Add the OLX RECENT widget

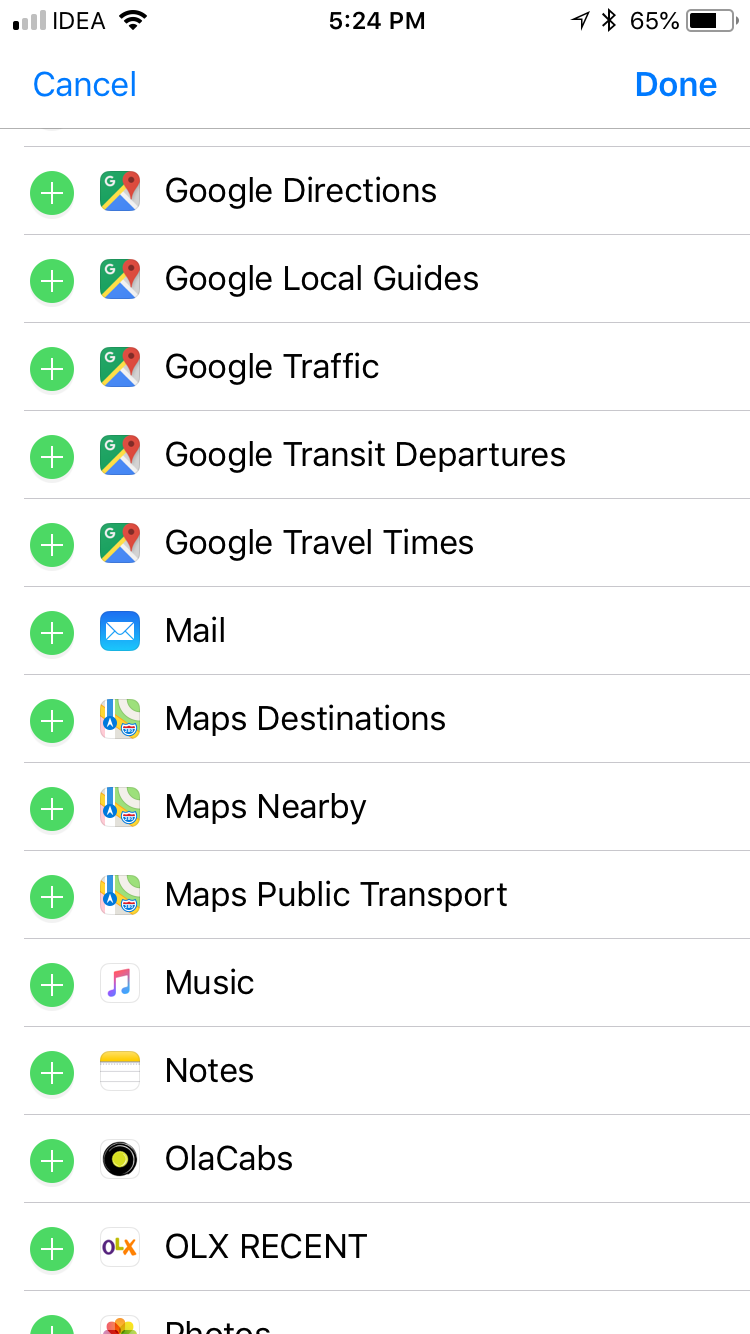pos(52,1248)
